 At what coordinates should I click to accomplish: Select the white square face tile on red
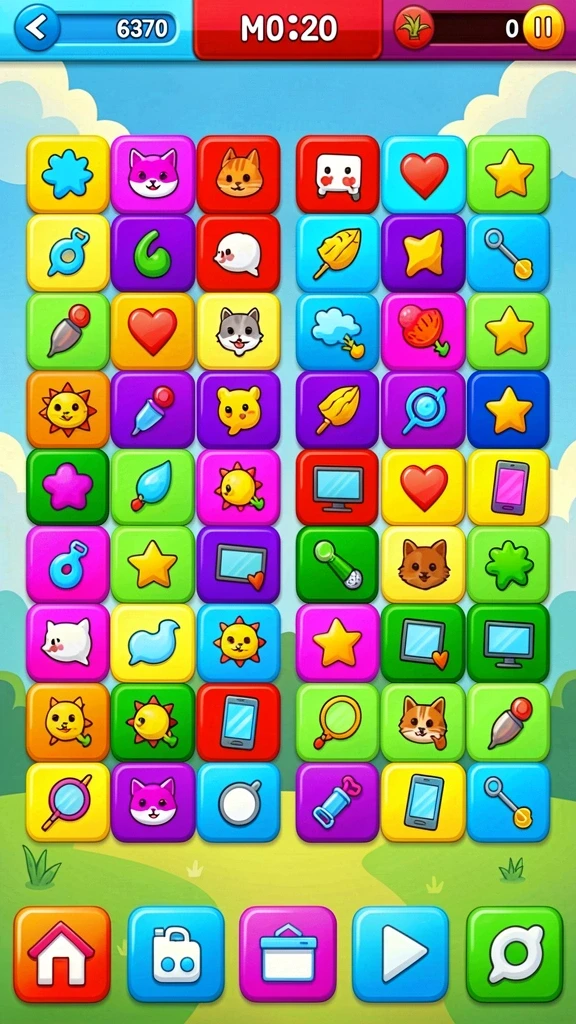(x=338, y=174)
